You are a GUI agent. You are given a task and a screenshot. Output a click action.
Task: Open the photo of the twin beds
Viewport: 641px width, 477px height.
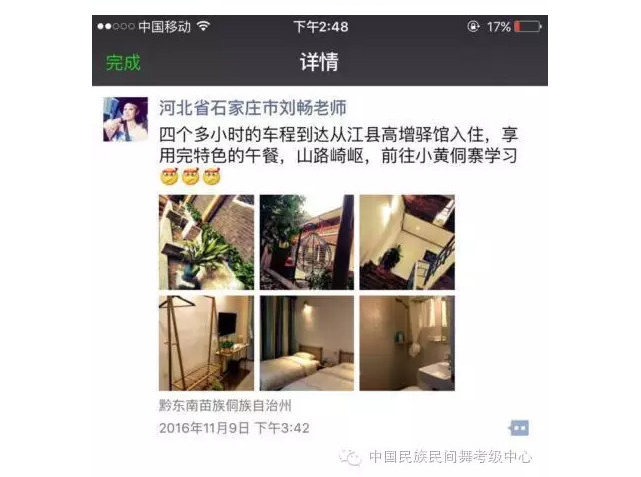[306, 342]
